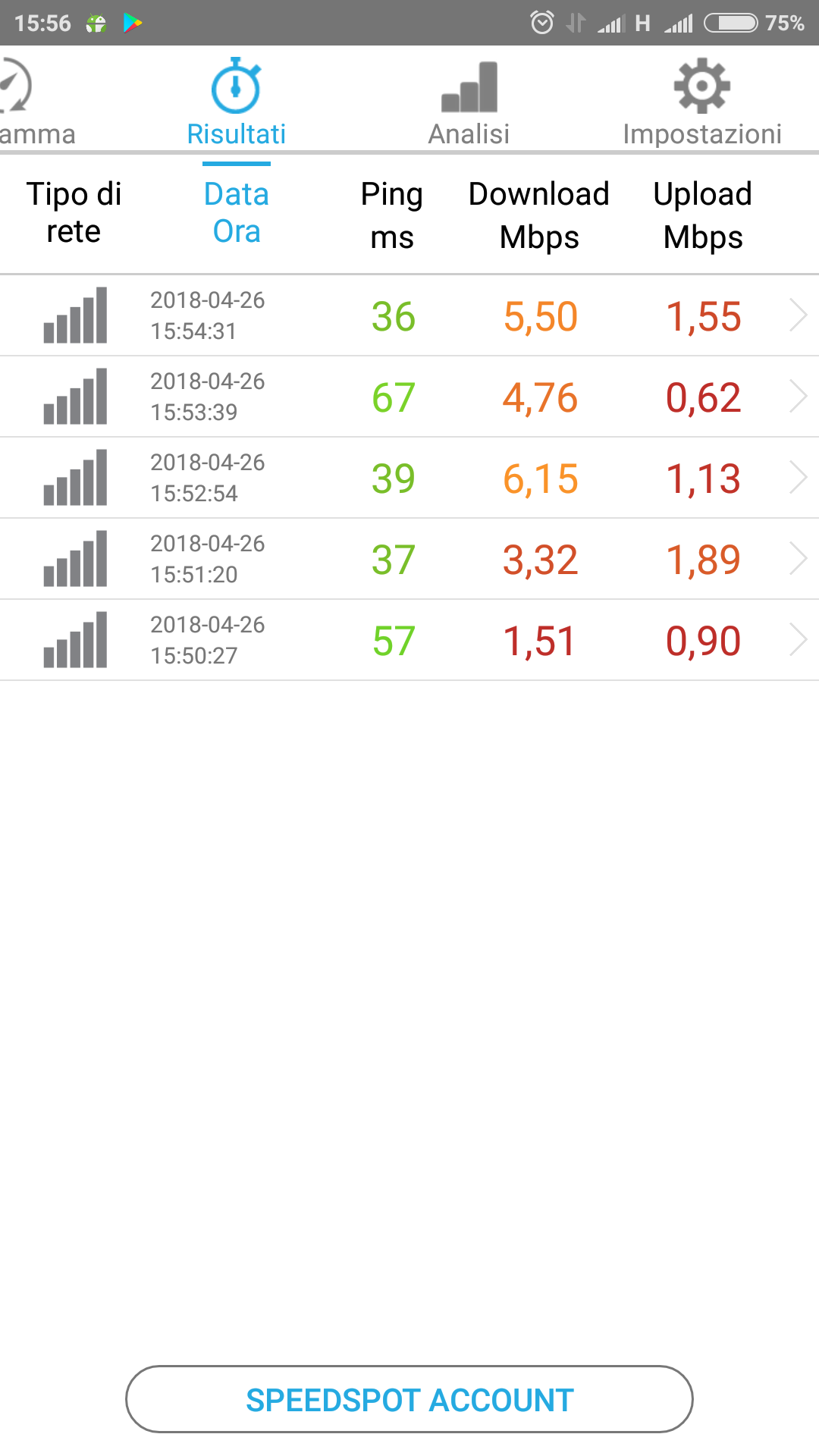Screen dimensions: 819x1456
Task: View details of the 15:51:20 test
Action: 409,559
